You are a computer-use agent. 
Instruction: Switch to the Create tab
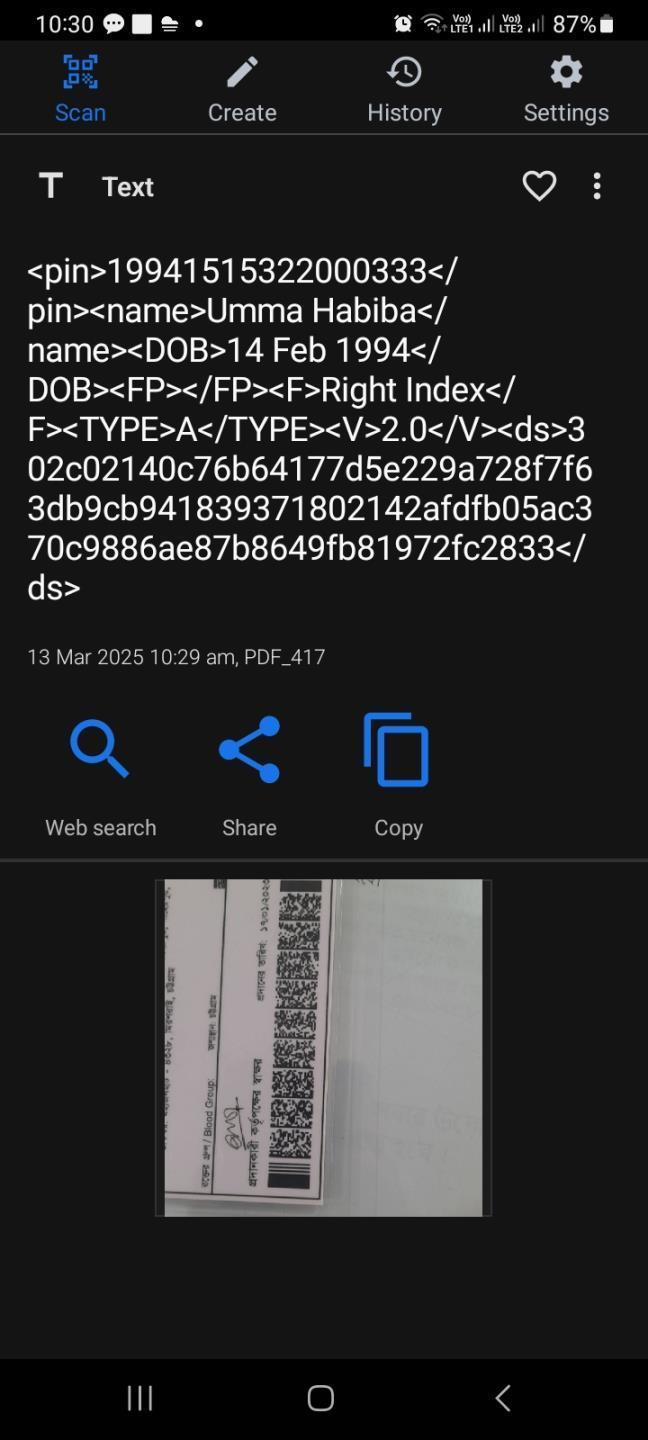click(242, 90)
